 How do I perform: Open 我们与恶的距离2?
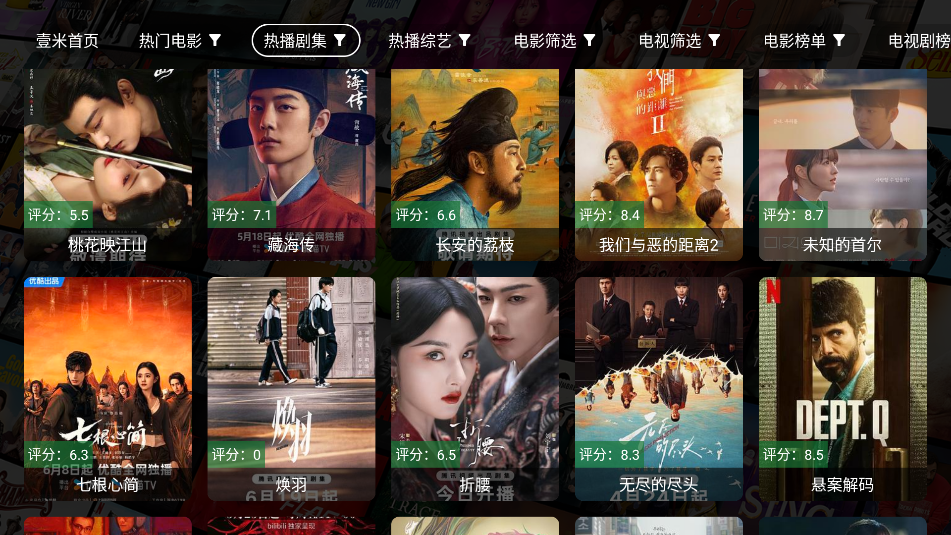(x=659, y=160)
